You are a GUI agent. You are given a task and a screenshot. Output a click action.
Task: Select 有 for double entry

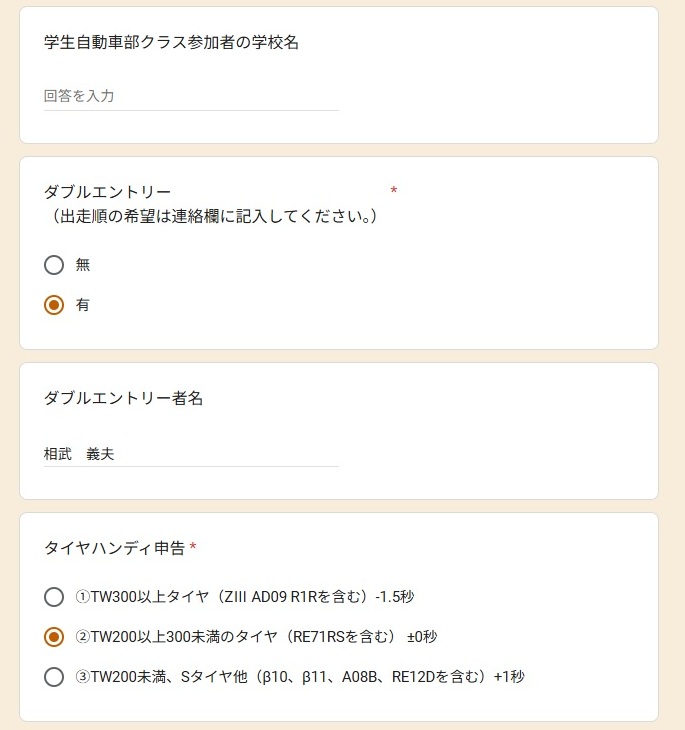(54, 305)
